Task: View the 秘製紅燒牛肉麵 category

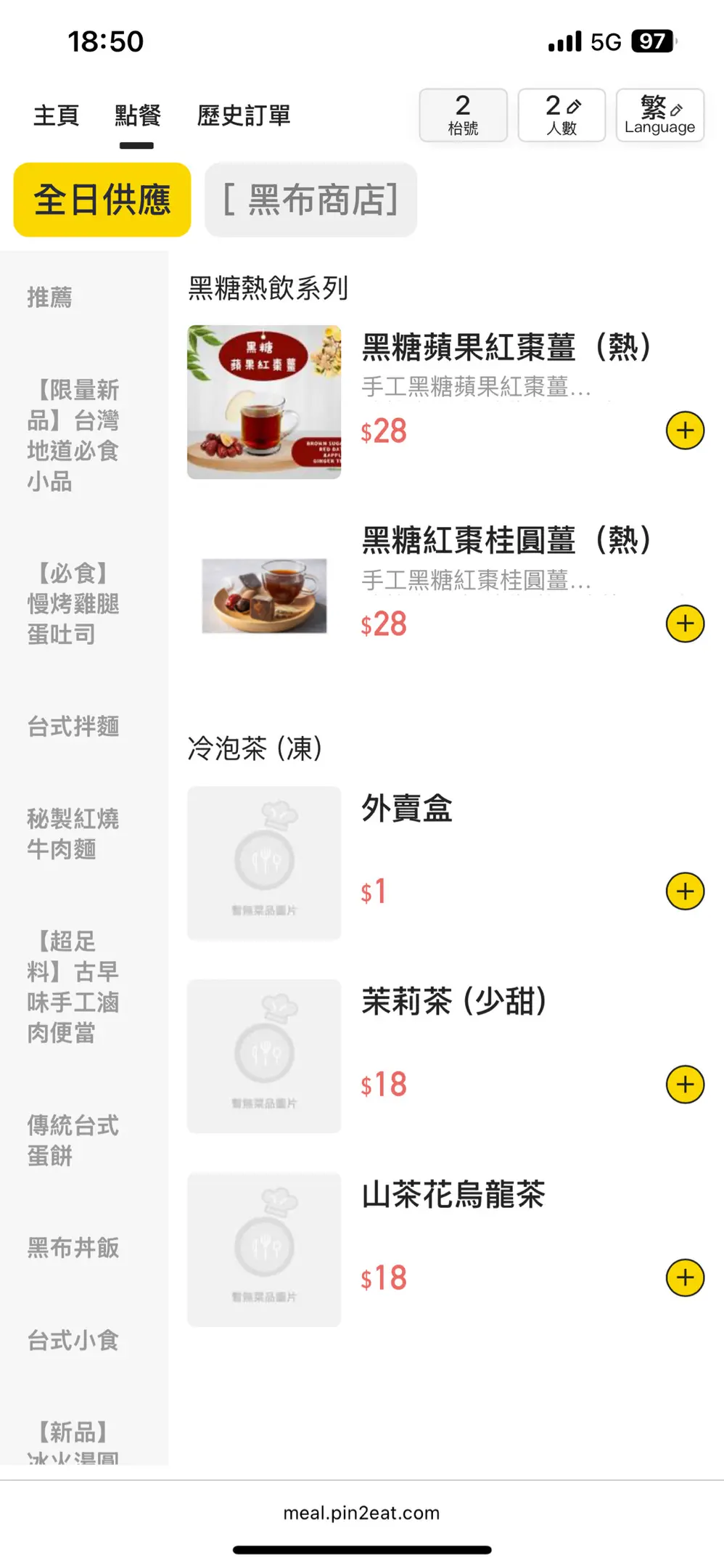Action: [73, 834]
